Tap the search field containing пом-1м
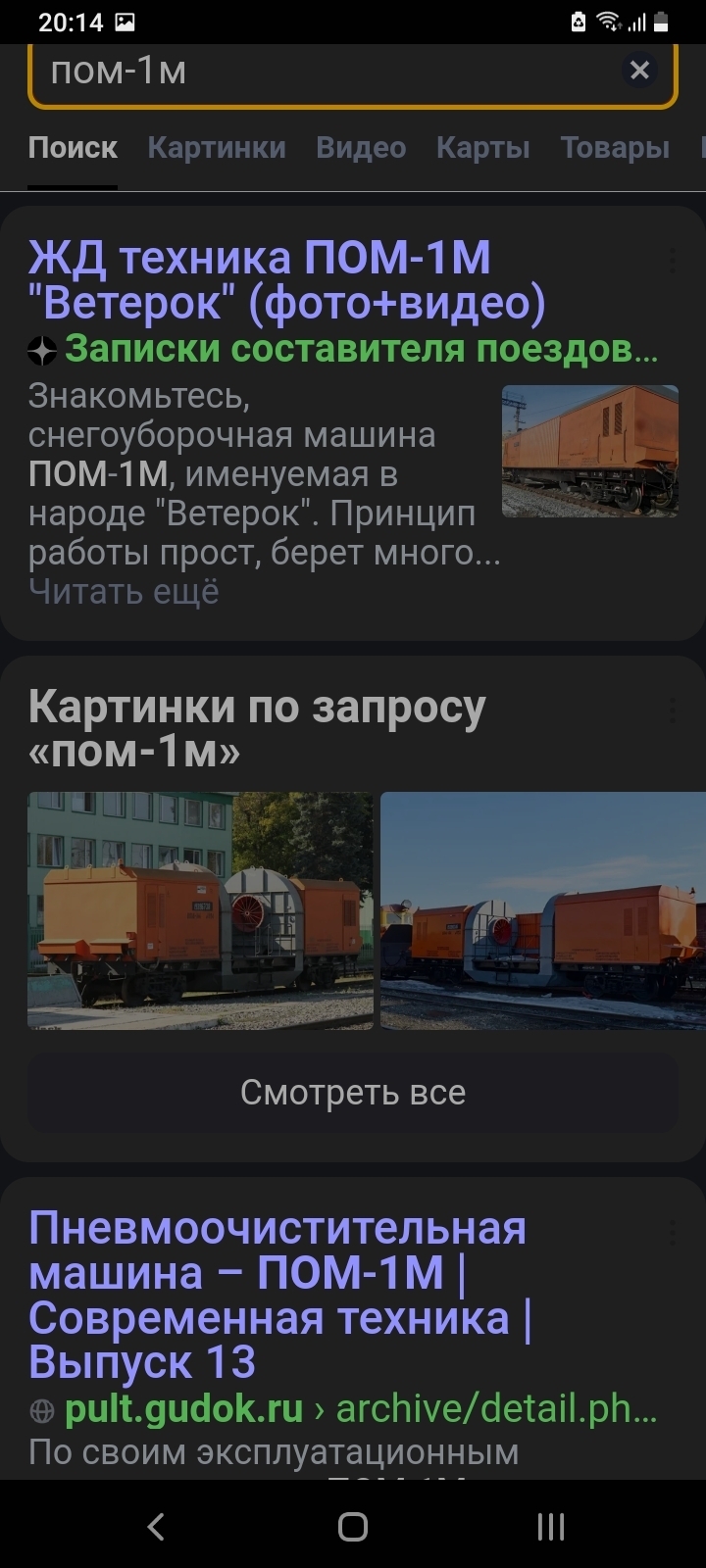The width and height of the screenshot is (706, 1568). tap(324, 71)
